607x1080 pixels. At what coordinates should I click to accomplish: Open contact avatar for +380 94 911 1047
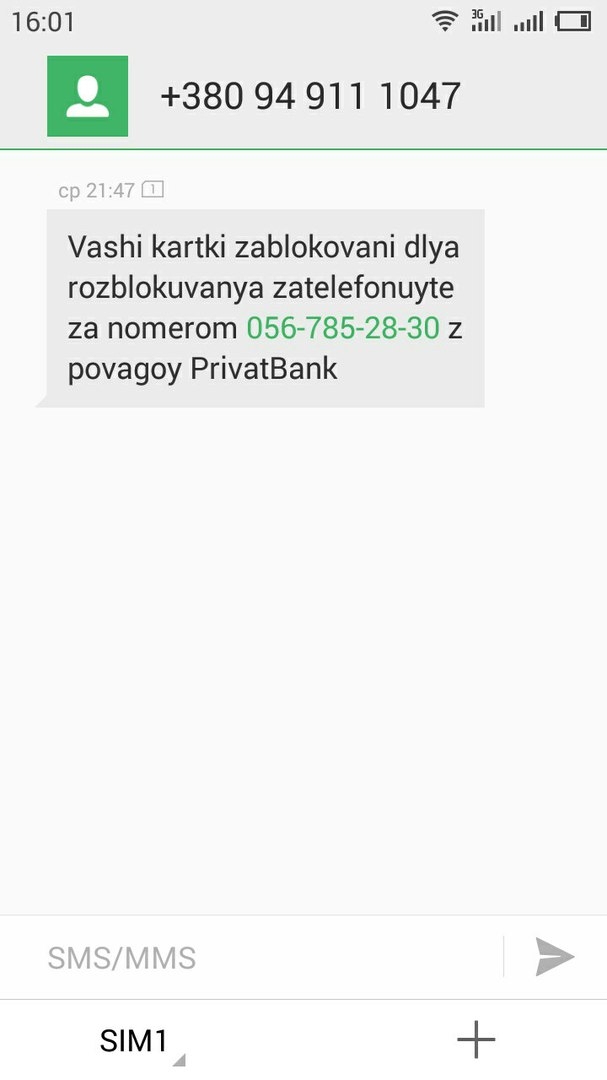[88, 96]
